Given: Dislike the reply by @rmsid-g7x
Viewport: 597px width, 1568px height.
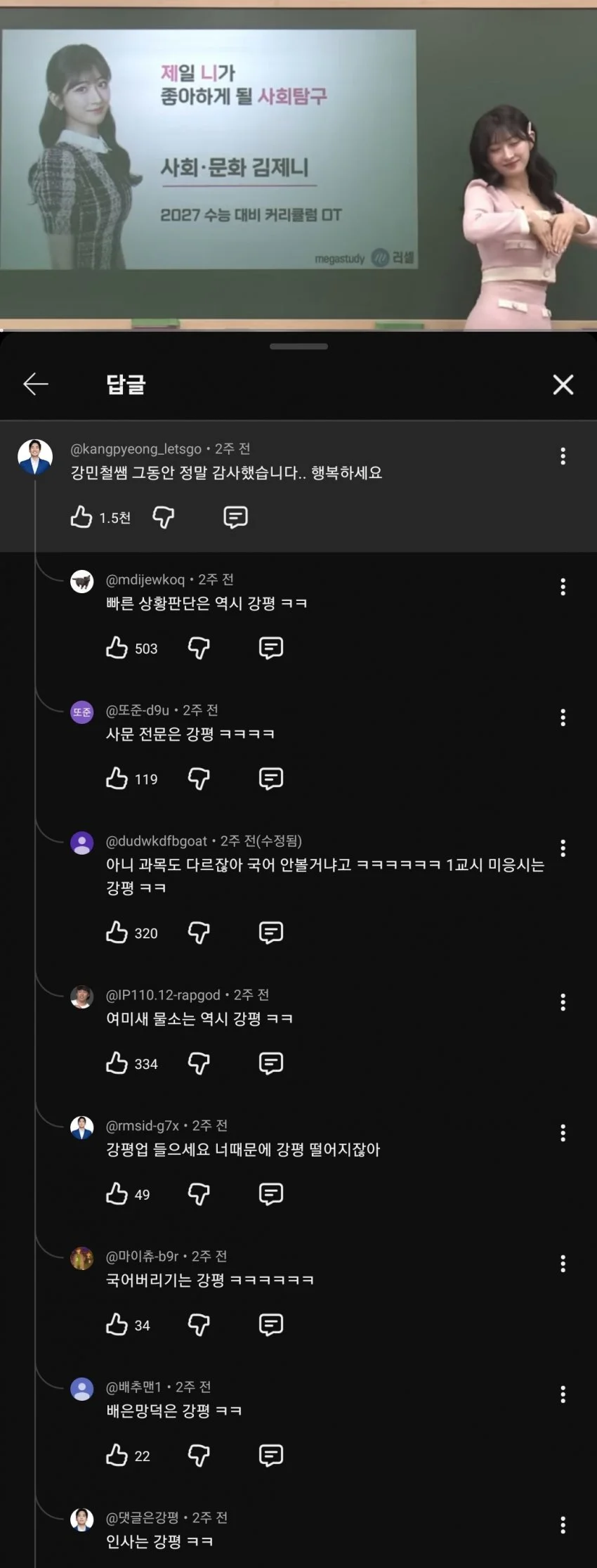Looking at the screenshot, I should coord(199,1194).
